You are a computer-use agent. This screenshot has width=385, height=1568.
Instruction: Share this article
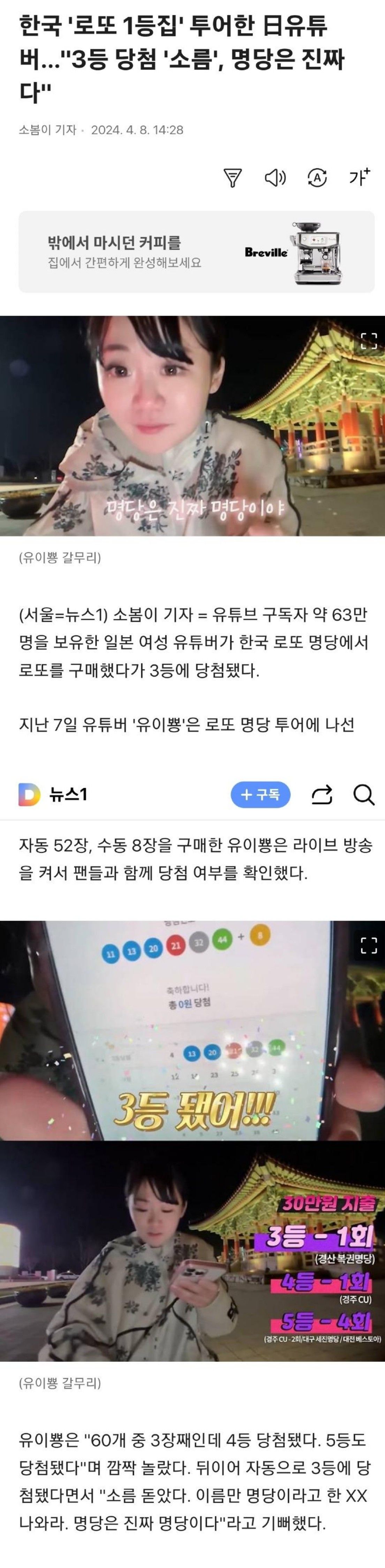pos(322,794)
